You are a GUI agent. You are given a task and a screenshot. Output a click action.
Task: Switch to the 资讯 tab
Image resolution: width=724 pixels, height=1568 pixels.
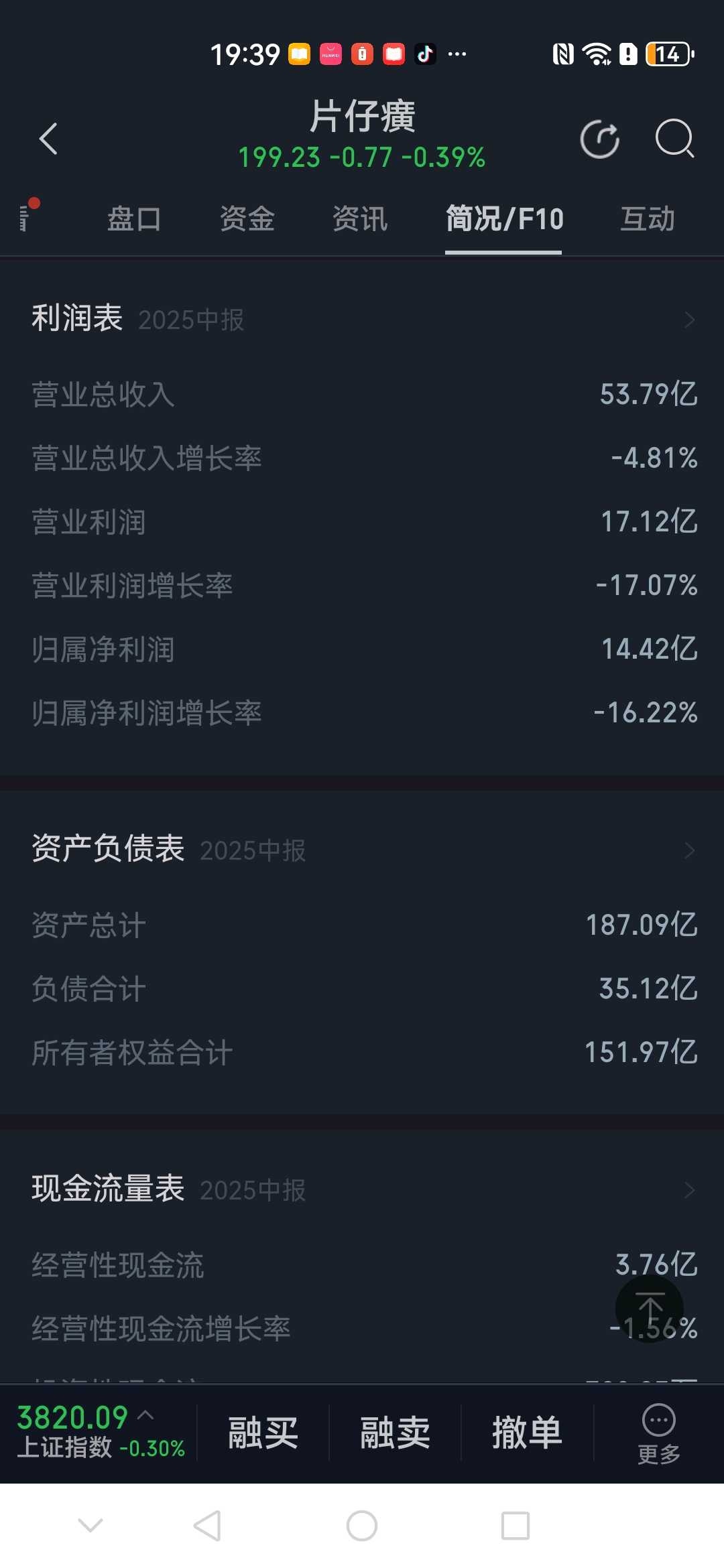tap(360, 219)
